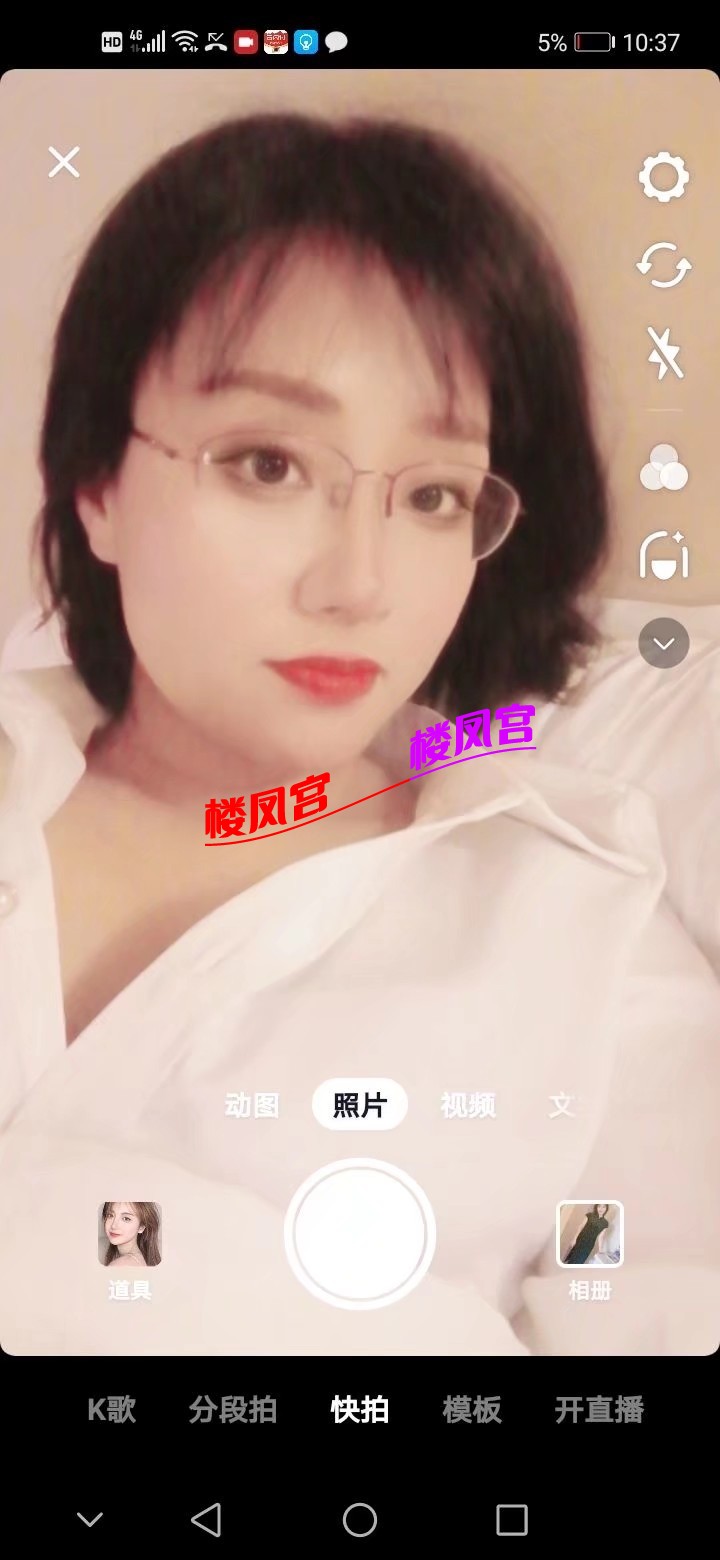Expand more camera tools
720x1560 pixels.
pyautogui.click(x=664, y=643)
